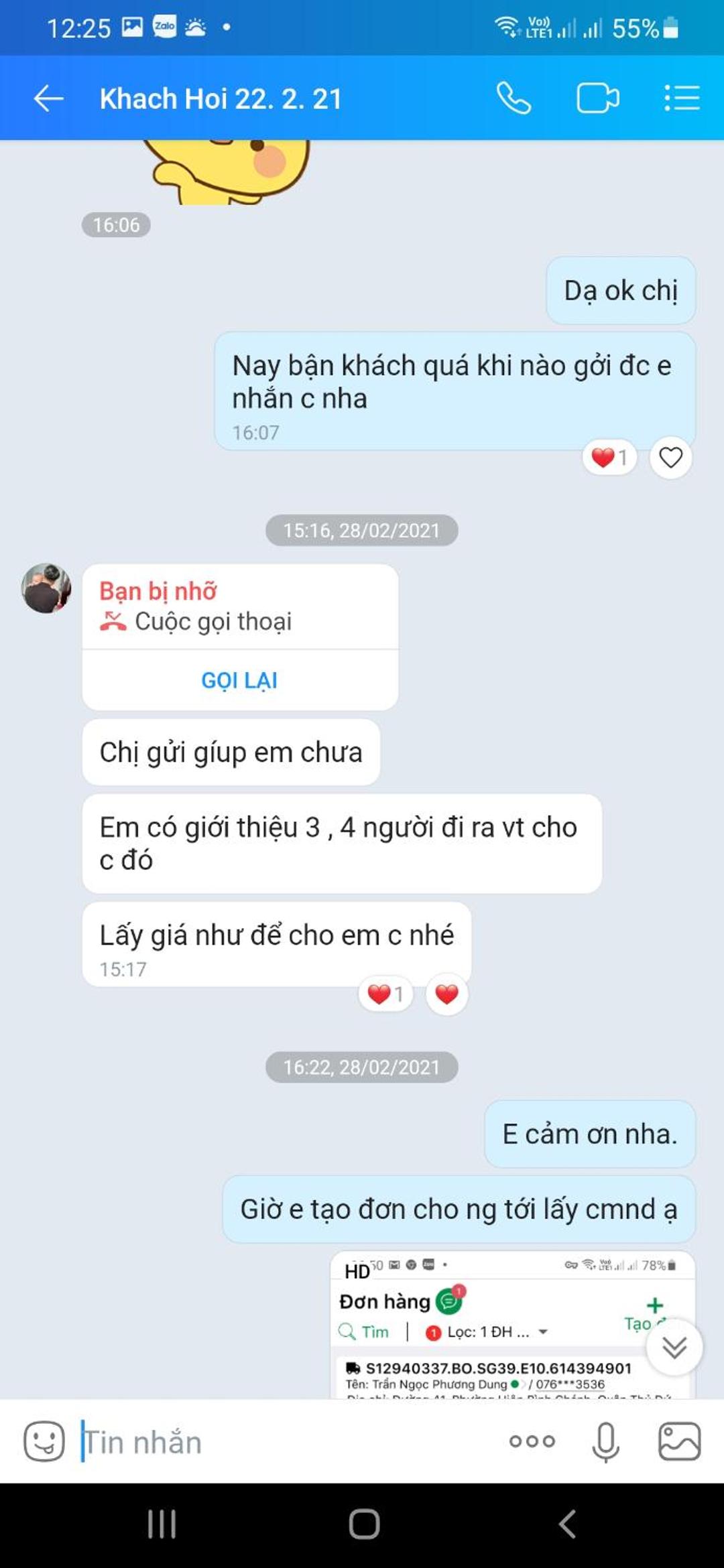724x1568 pixels.
Task: Go to the home screen
Action: [x=364, y=1524]
